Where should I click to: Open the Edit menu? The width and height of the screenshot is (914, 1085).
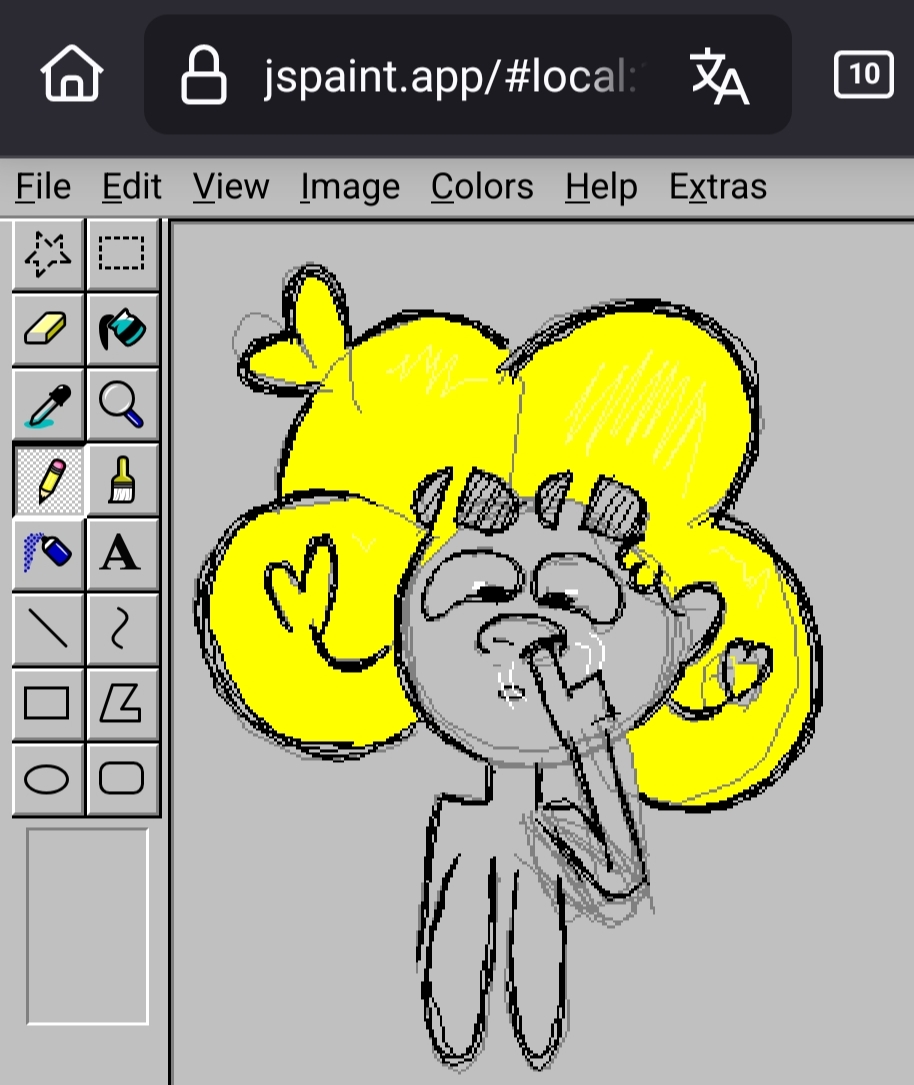click(131, 187)
